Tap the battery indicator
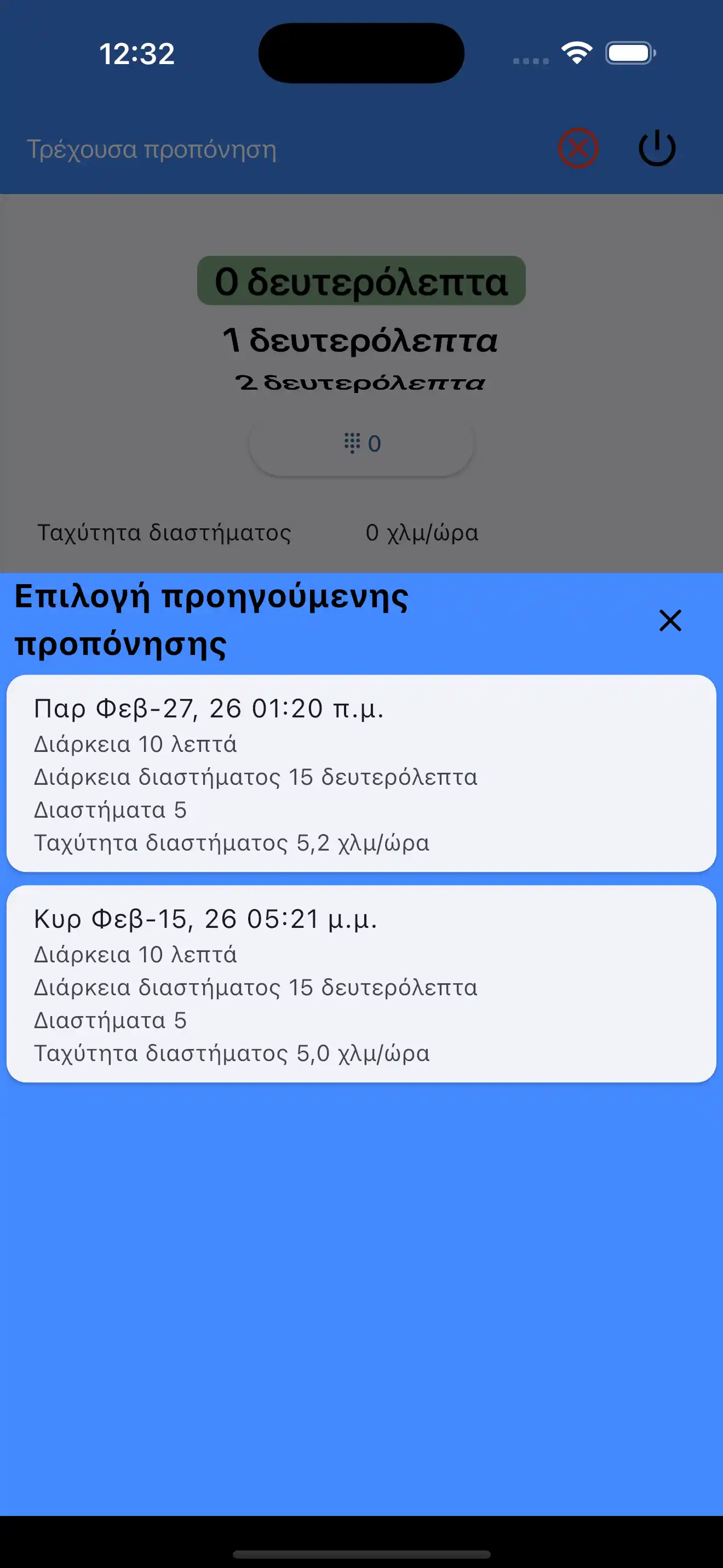723x1568 pixels. [x=629, y=54]
